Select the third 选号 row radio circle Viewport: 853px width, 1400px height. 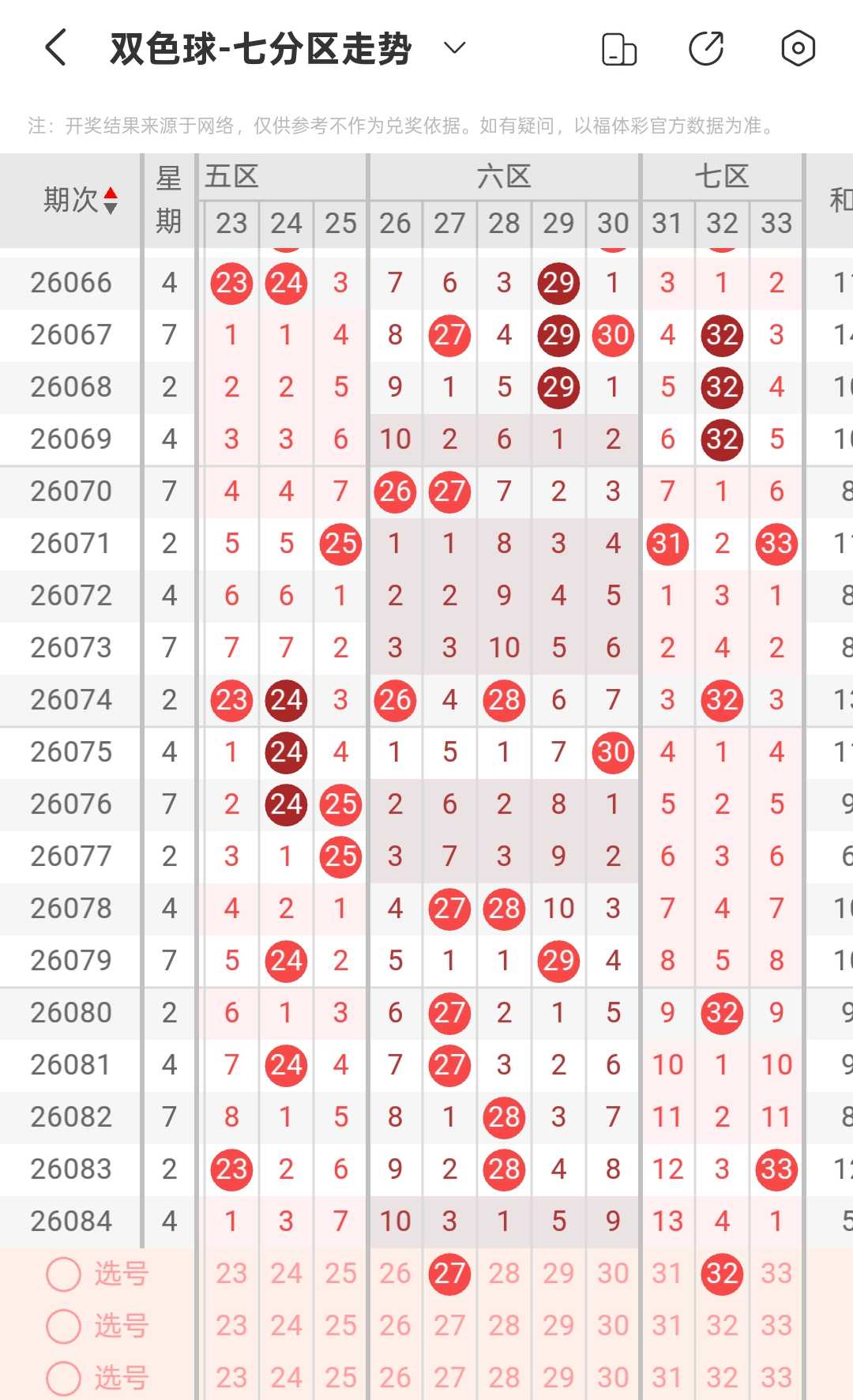coord(64,1378)
